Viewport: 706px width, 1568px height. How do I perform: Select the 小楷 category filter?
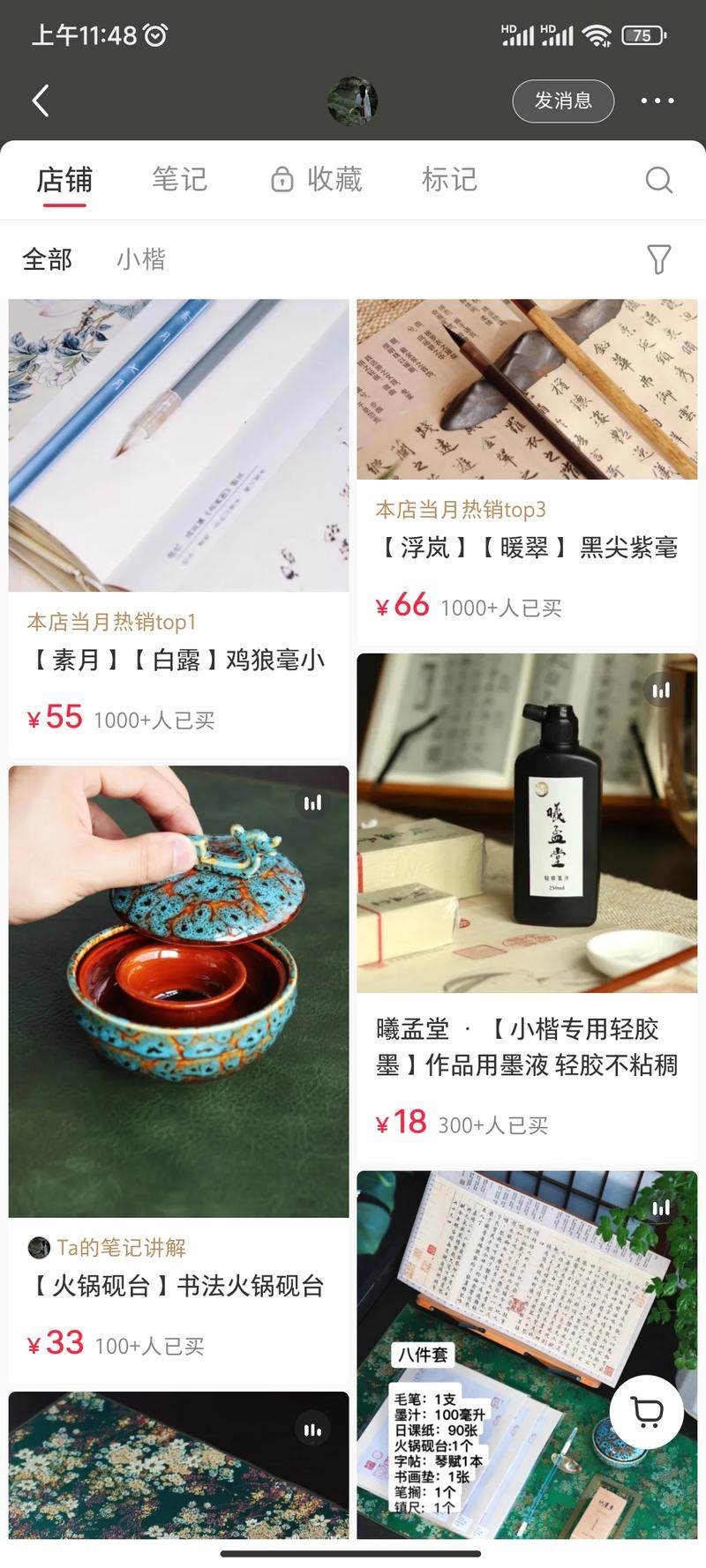[141, 259]
